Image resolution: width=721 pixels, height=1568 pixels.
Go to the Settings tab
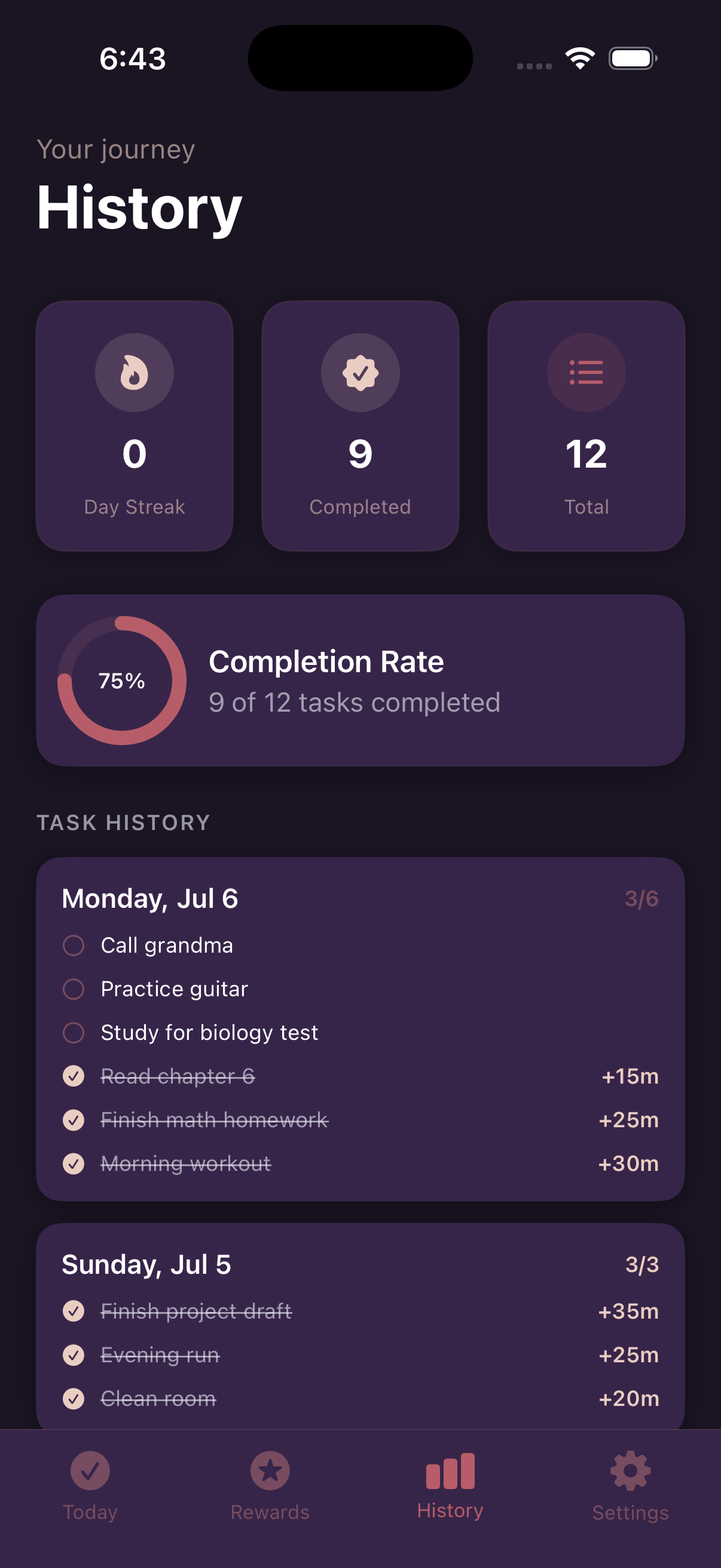(630, 1485)
